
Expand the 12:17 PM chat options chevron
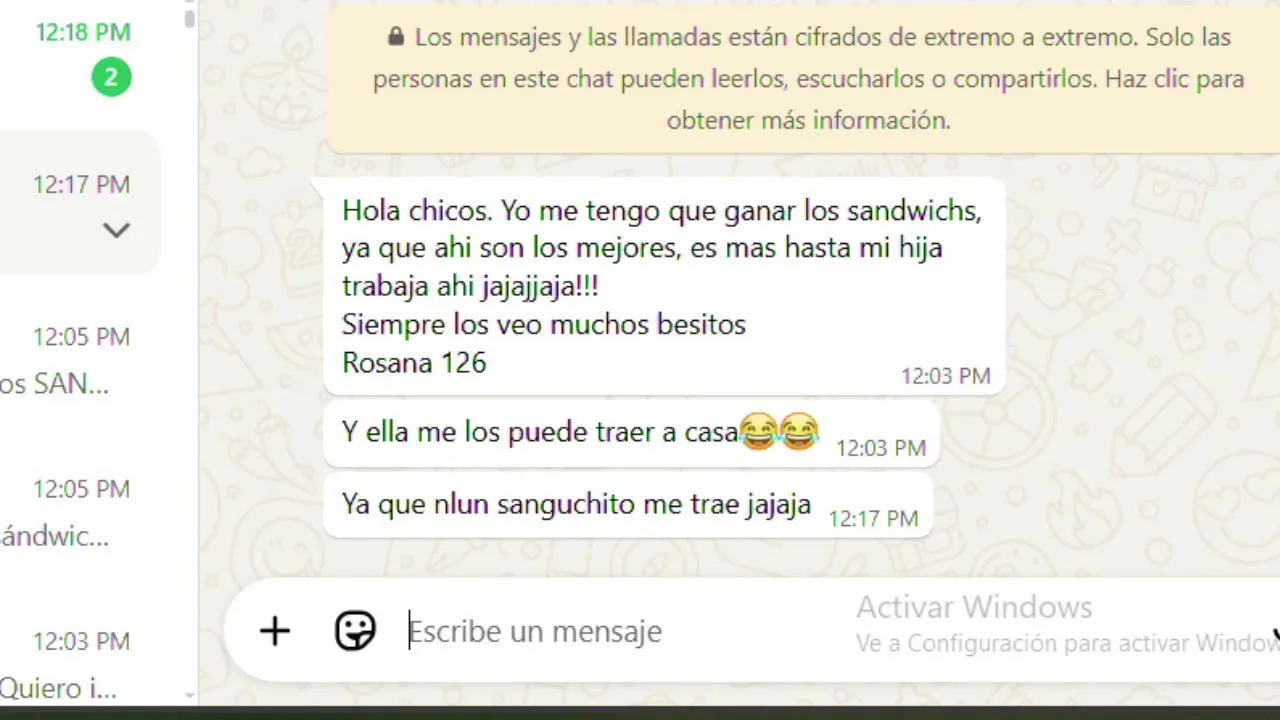coord(116,231)
